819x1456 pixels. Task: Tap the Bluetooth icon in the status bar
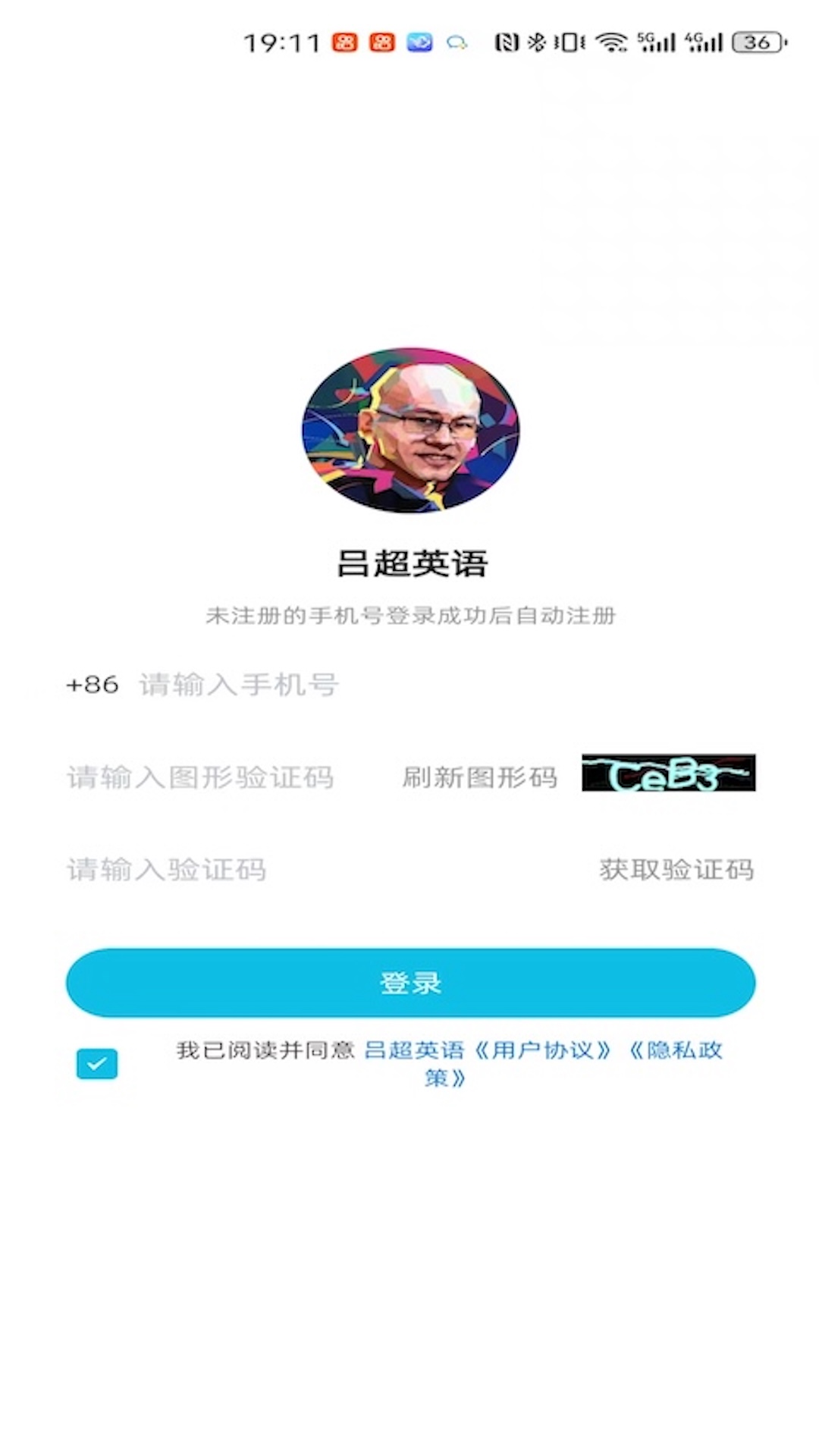click(x=535, y=43)
